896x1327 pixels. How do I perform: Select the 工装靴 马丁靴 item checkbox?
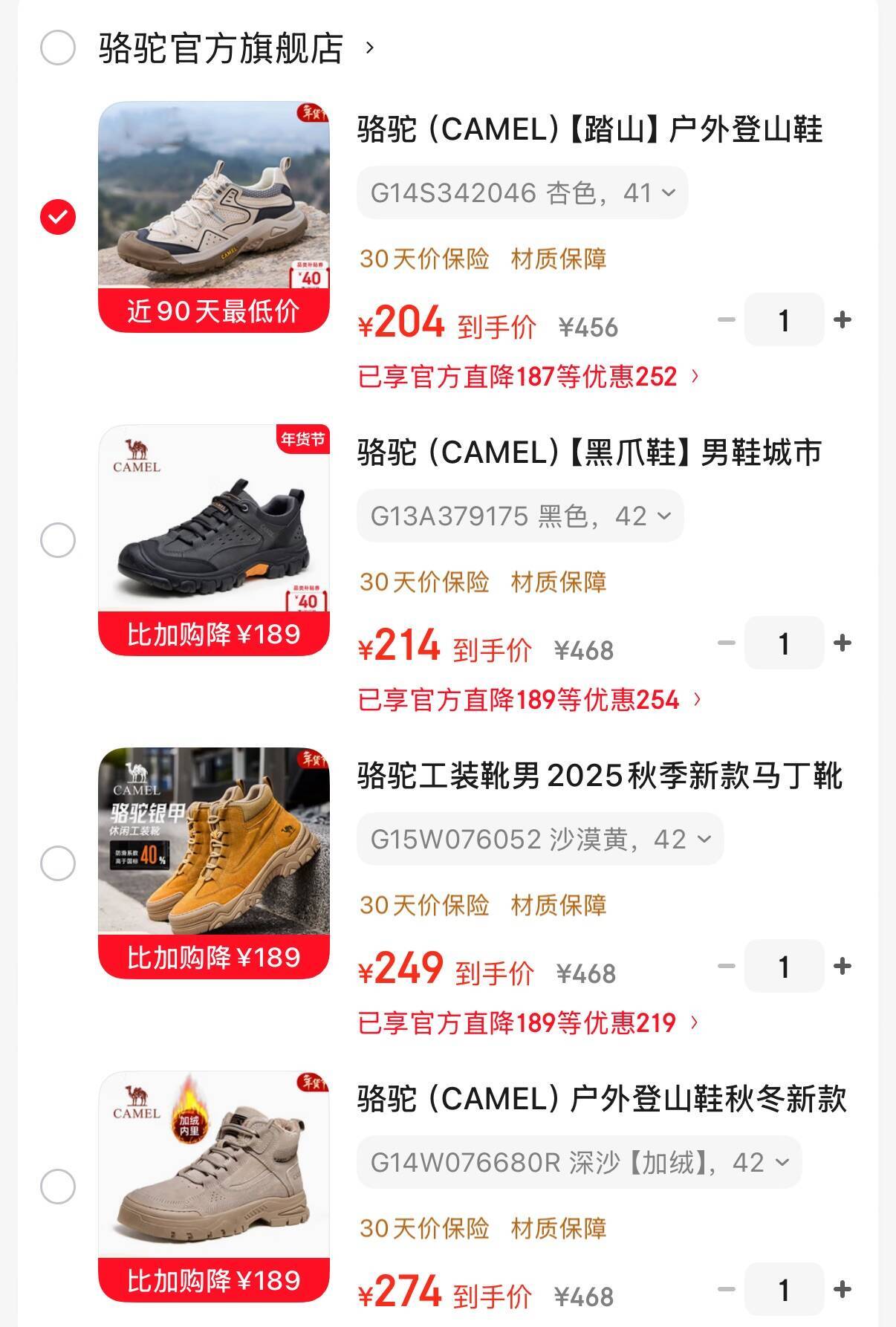click(x=57, y=863)
